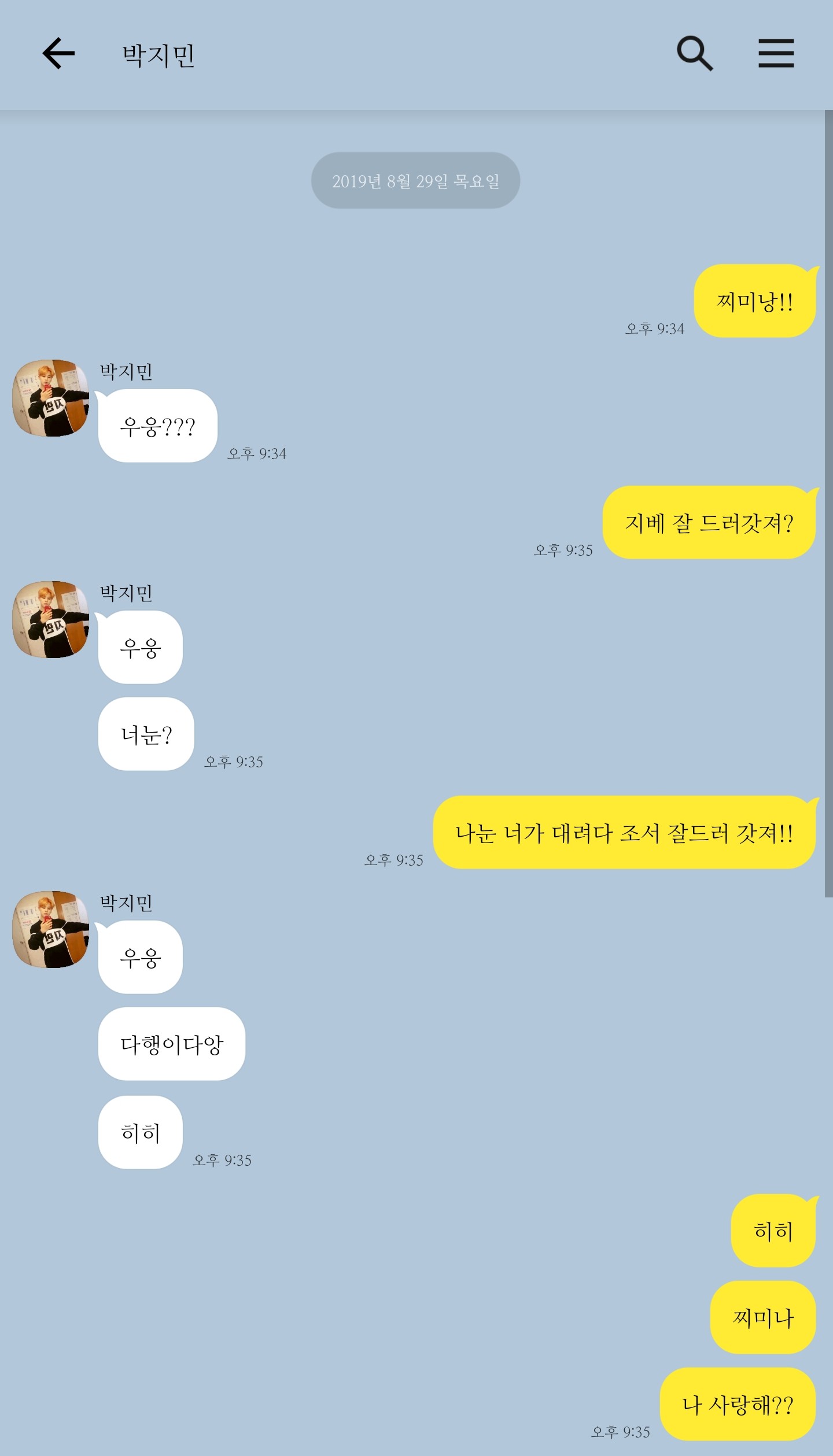The width and height of the screenshot is (833, 1456).
Task: Open the hamburger menu
Action: click(x=776, y=53)
